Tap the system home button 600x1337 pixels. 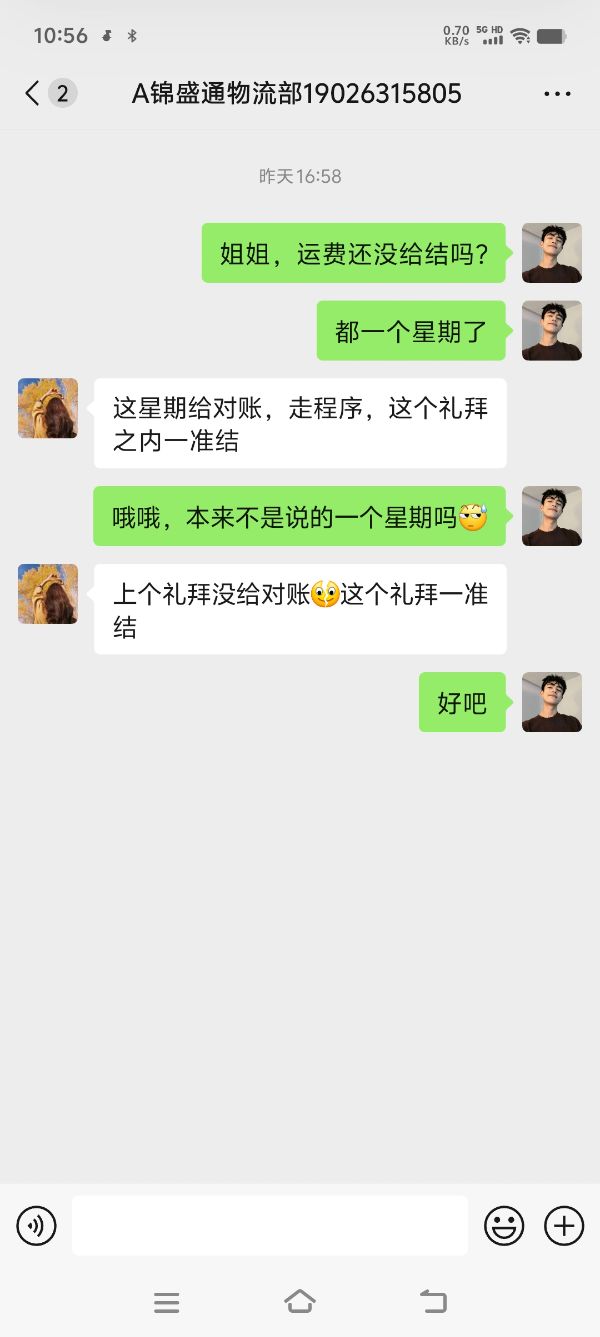click(300, 1301)
